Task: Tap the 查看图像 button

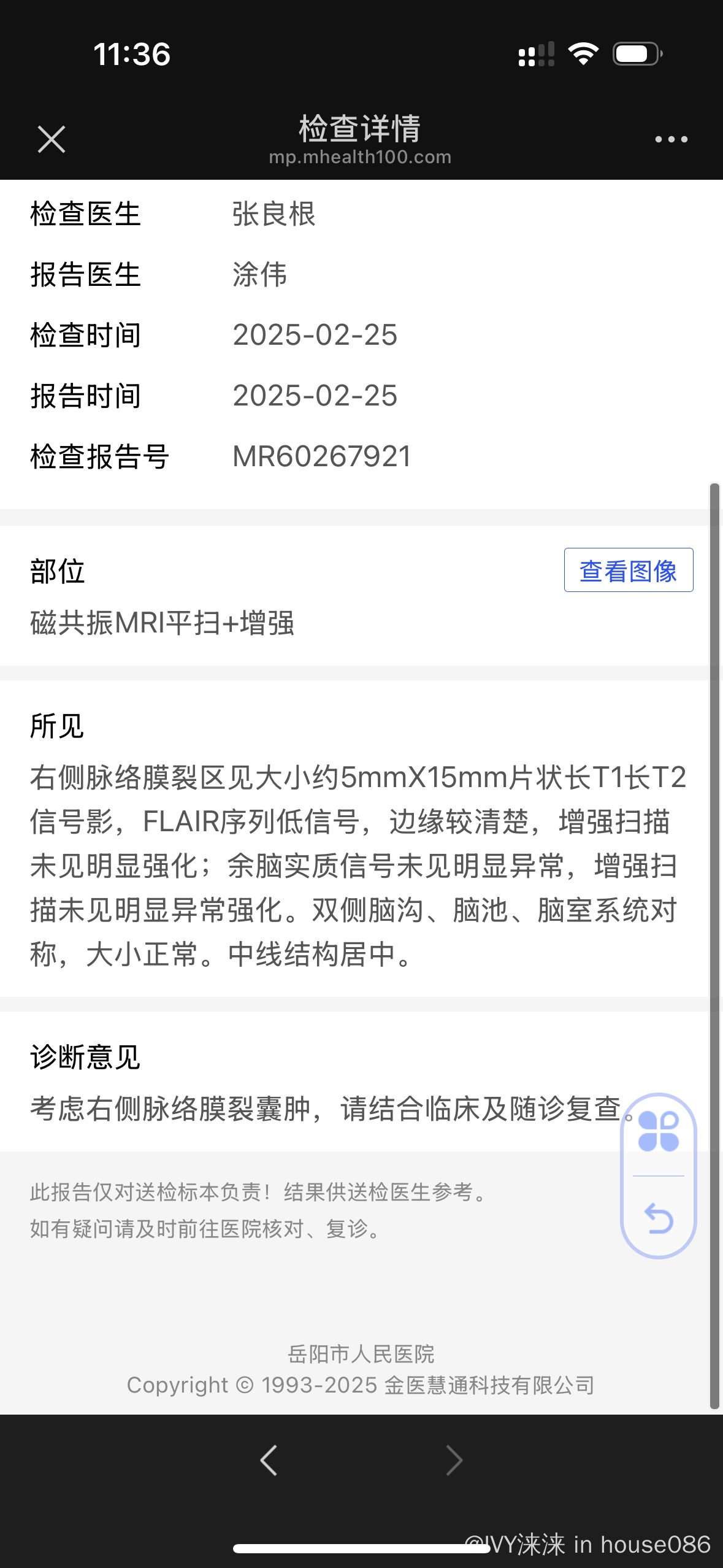Action: 628,571
